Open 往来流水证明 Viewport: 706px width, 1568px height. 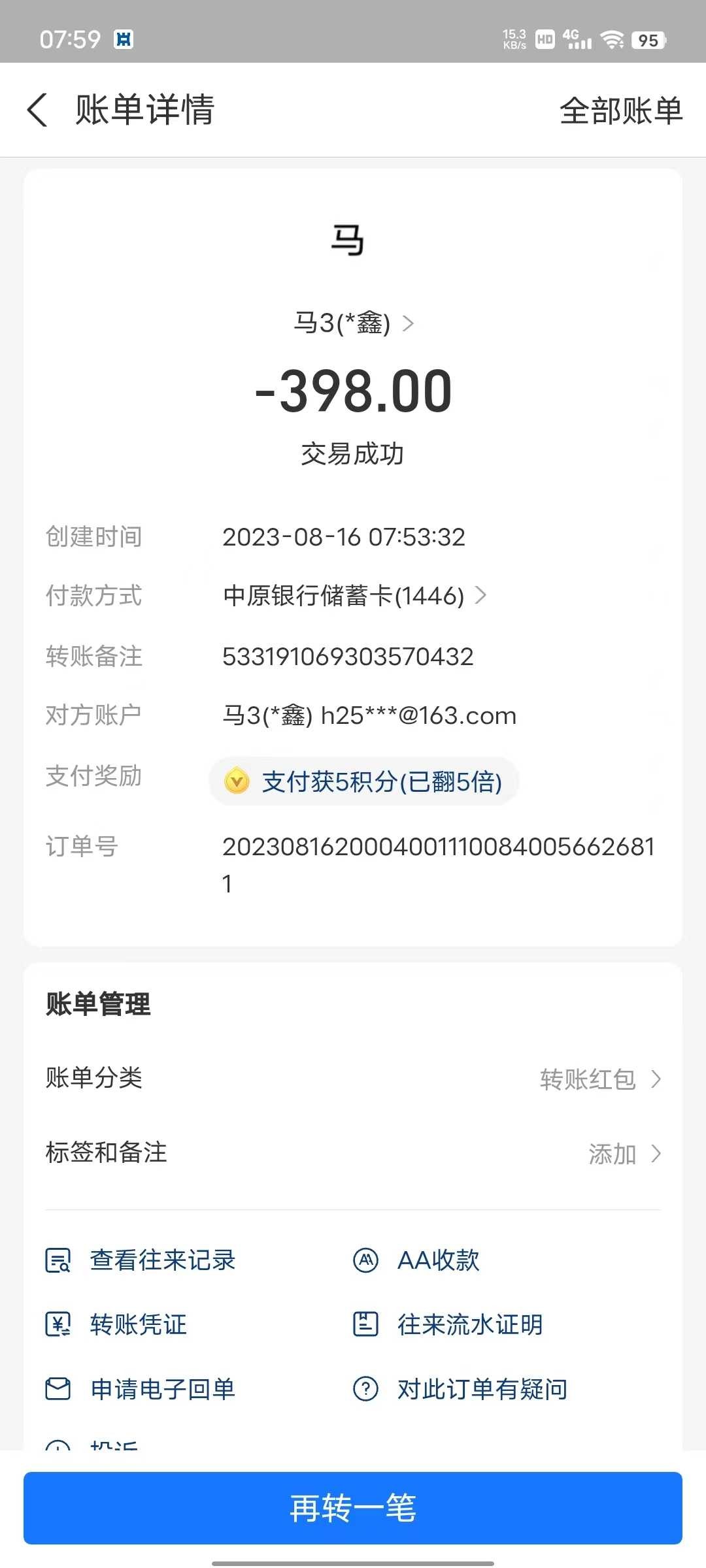click(469, 1324)
